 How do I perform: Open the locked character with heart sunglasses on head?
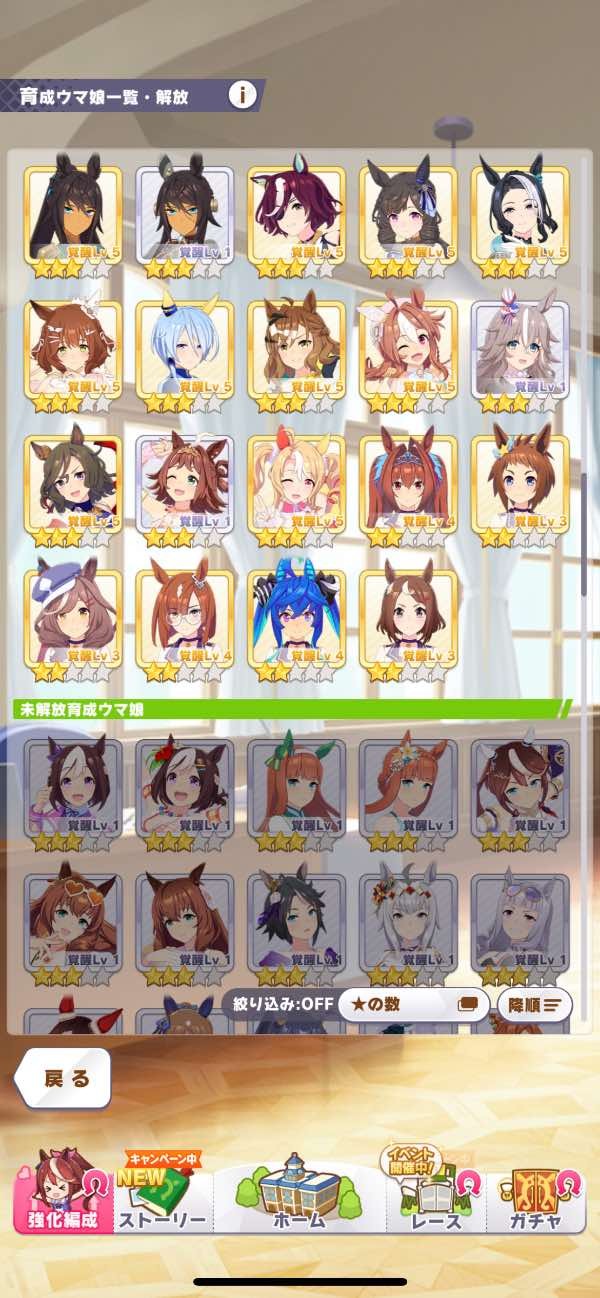pyautogui.click(x=72, y=921)
